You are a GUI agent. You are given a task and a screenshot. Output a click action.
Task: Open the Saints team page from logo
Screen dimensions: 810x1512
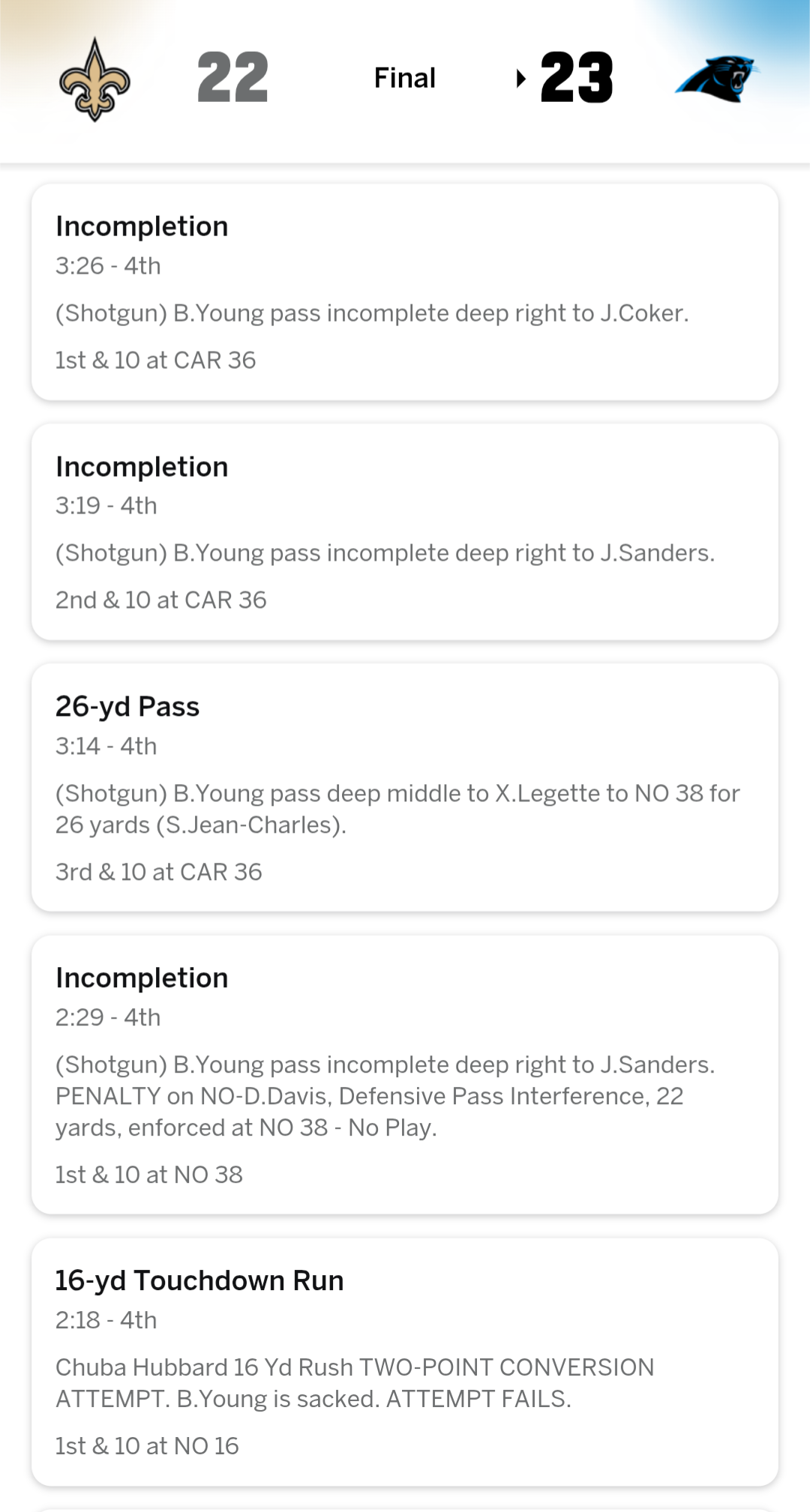[94, 79]
